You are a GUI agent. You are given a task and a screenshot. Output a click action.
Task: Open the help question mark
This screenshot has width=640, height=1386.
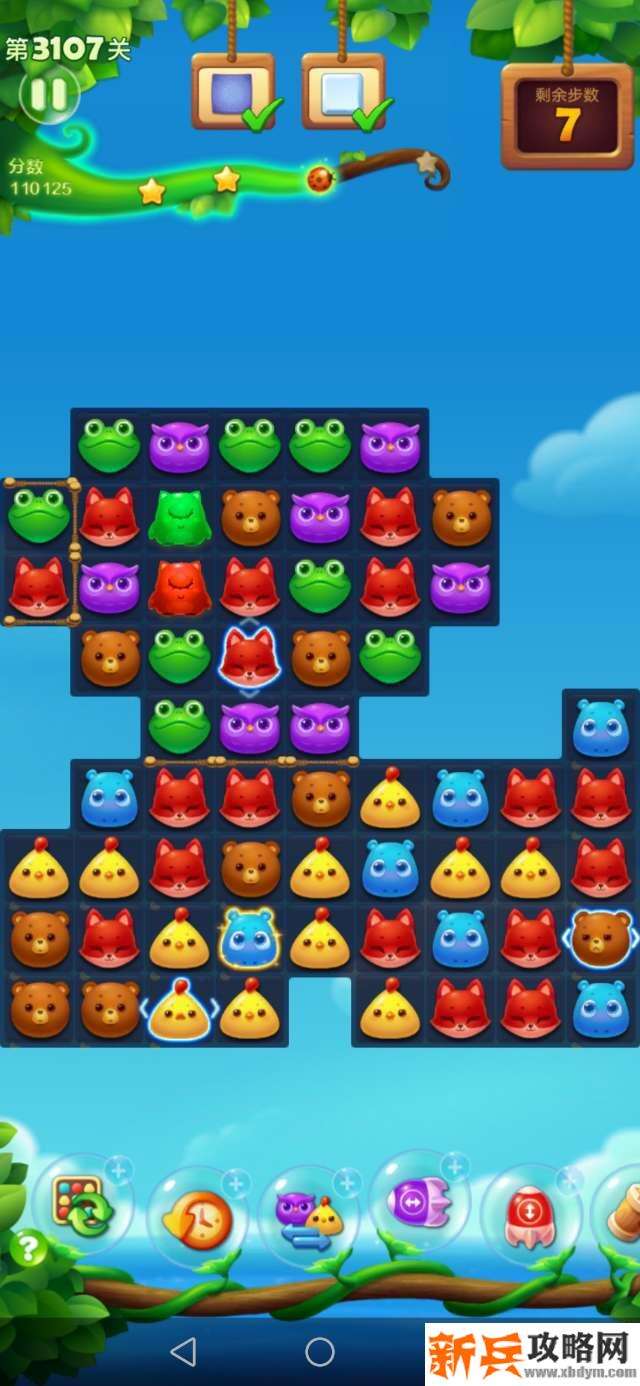(x=30, y=1248)
